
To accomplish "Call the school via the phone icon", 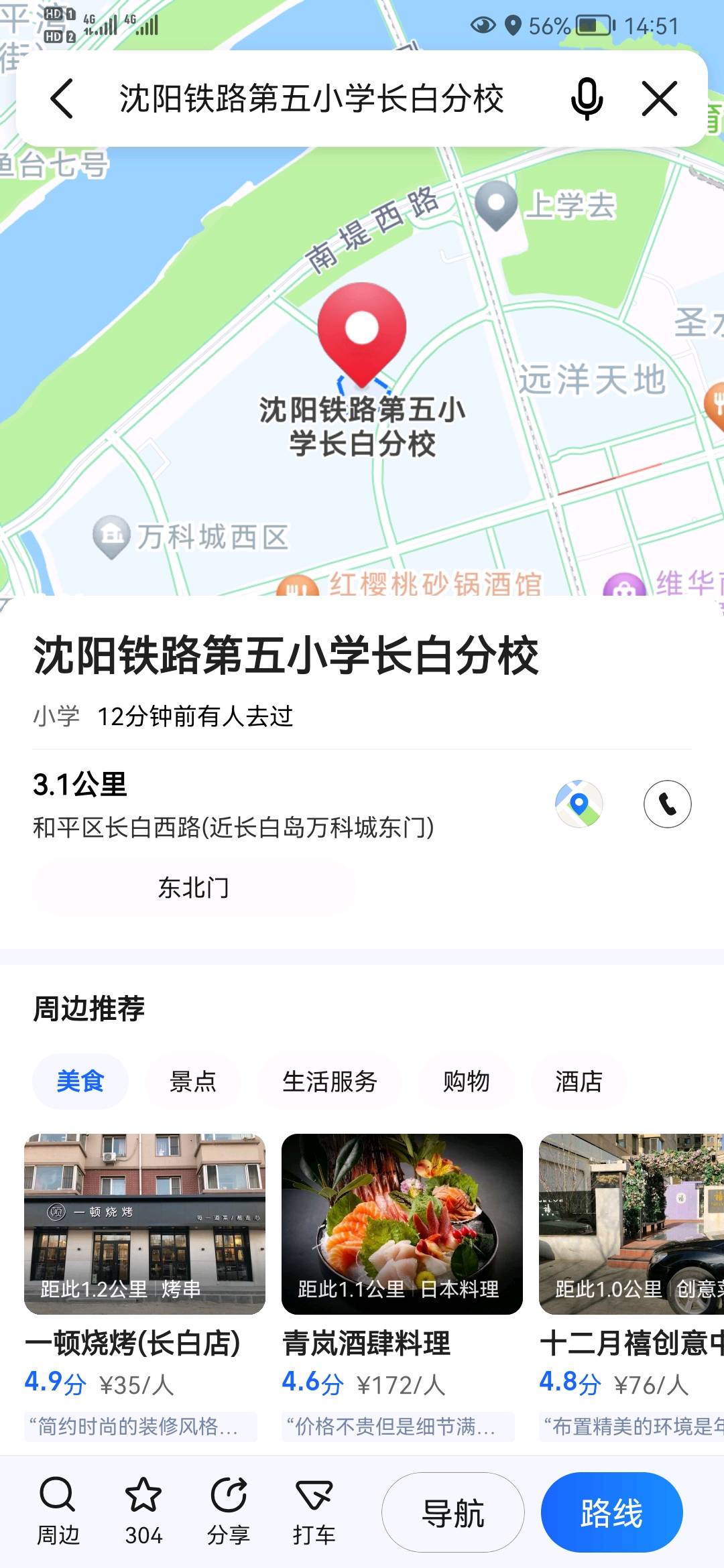I will pos(667,803).
